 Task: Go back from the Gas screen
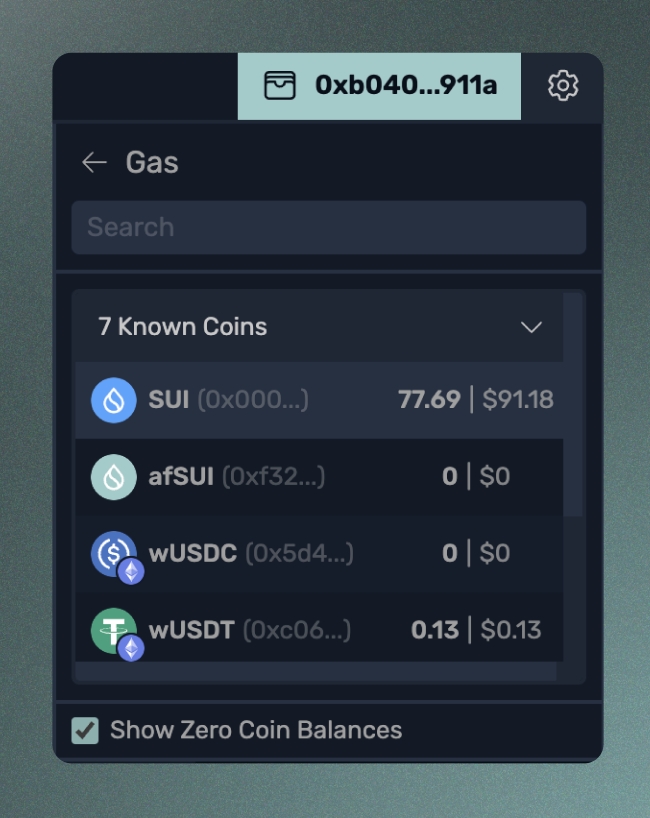(x=94, y=163)
